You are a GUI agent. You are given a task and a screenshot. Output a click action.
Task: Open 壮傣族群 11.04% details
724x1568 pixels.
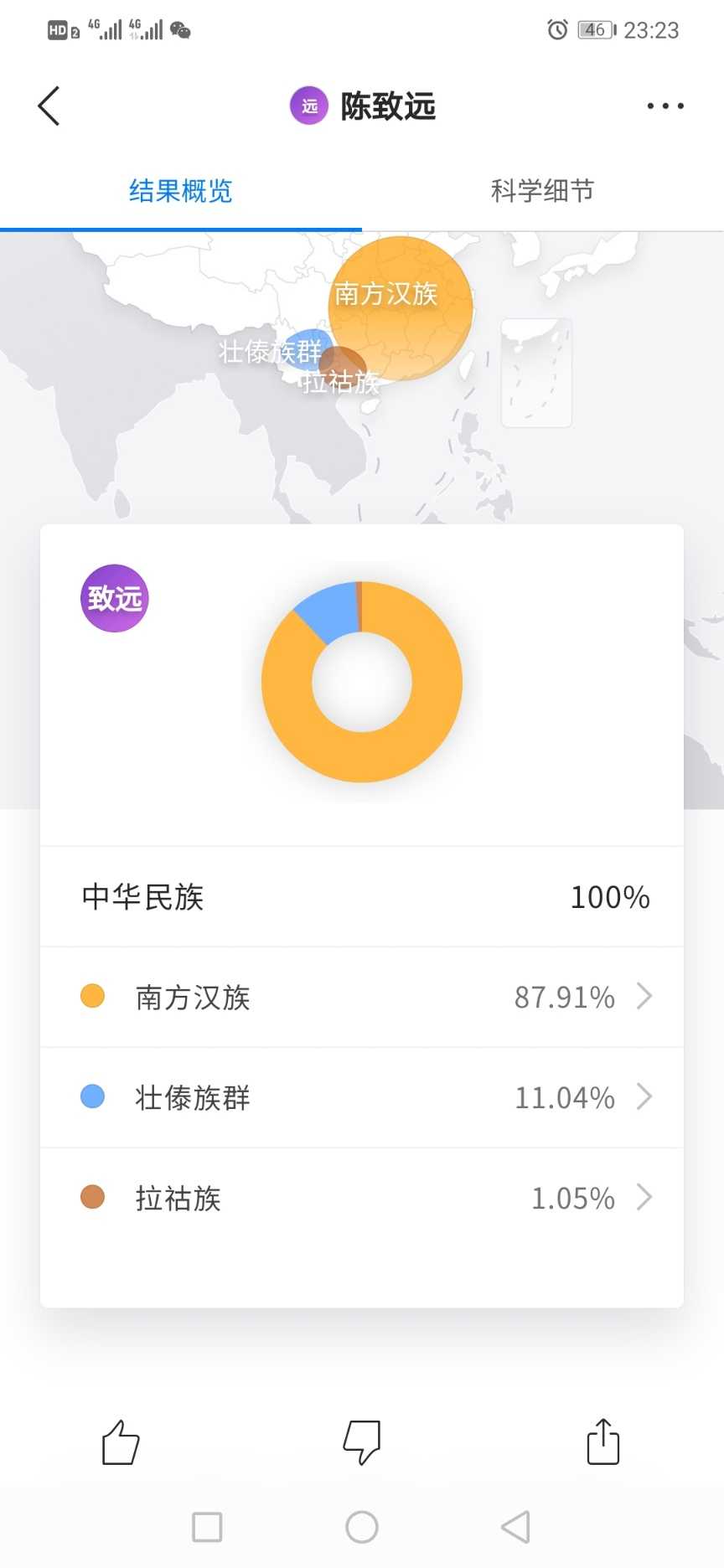[362, 1097]
